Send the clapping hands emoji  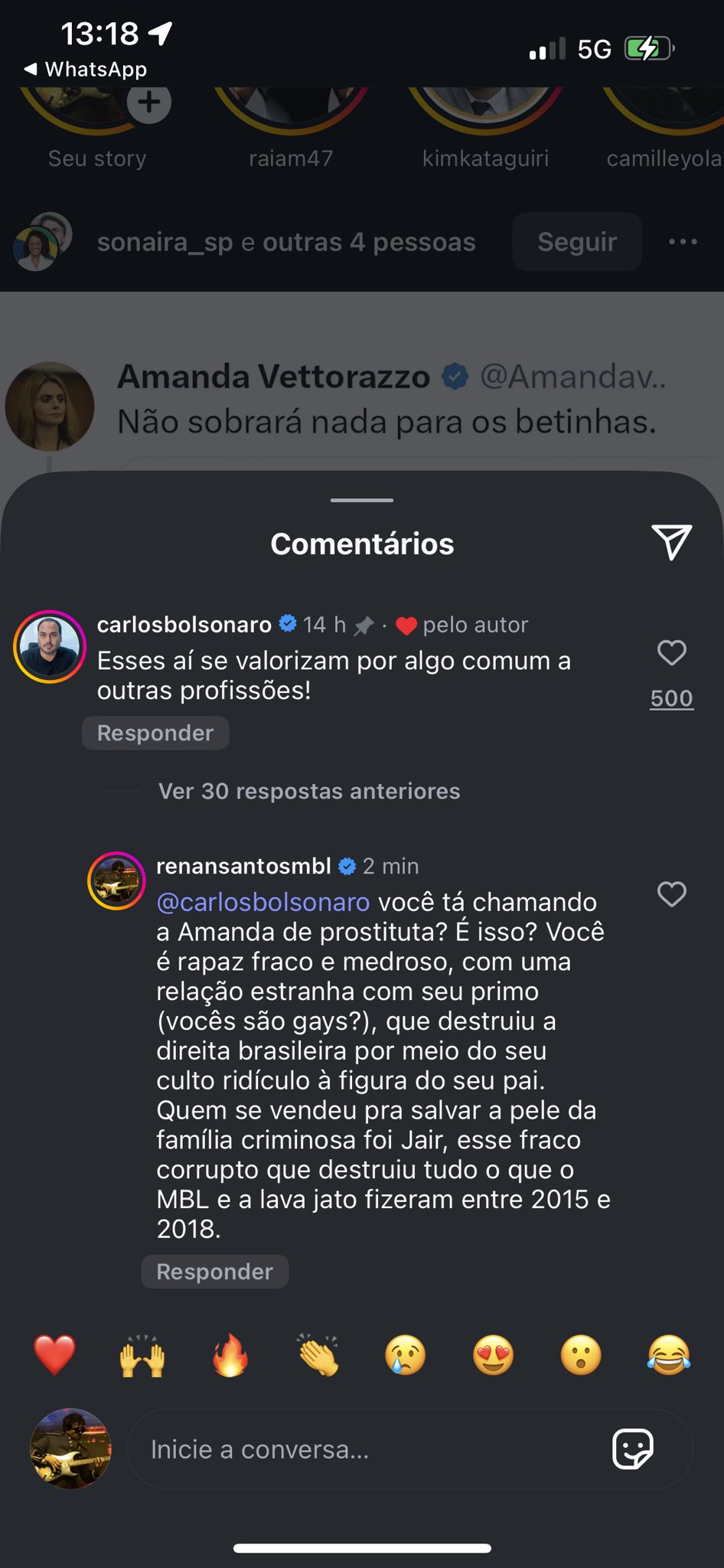(x=318, y=1355)
